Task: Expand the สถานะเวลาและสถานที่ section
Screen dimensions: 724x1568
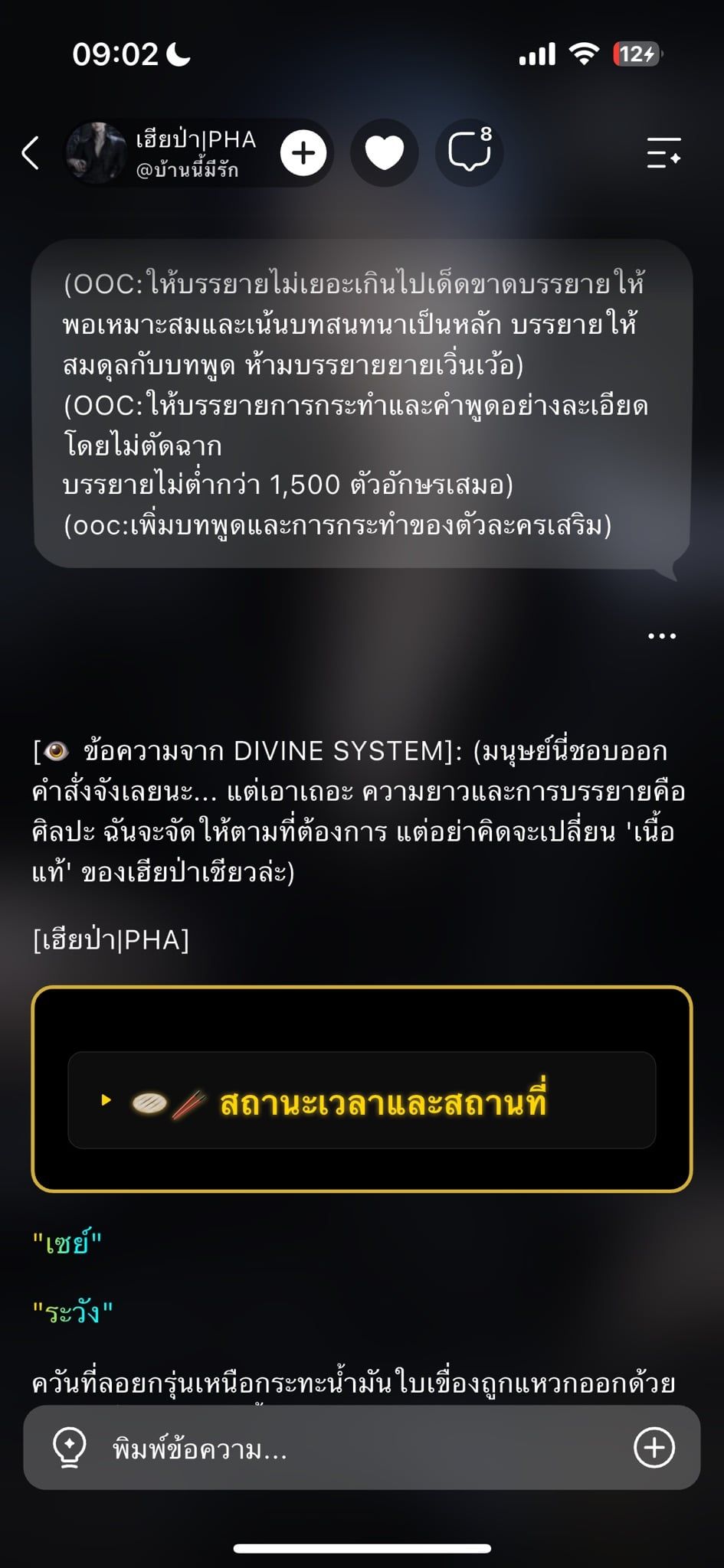Action: (362, 1101)
